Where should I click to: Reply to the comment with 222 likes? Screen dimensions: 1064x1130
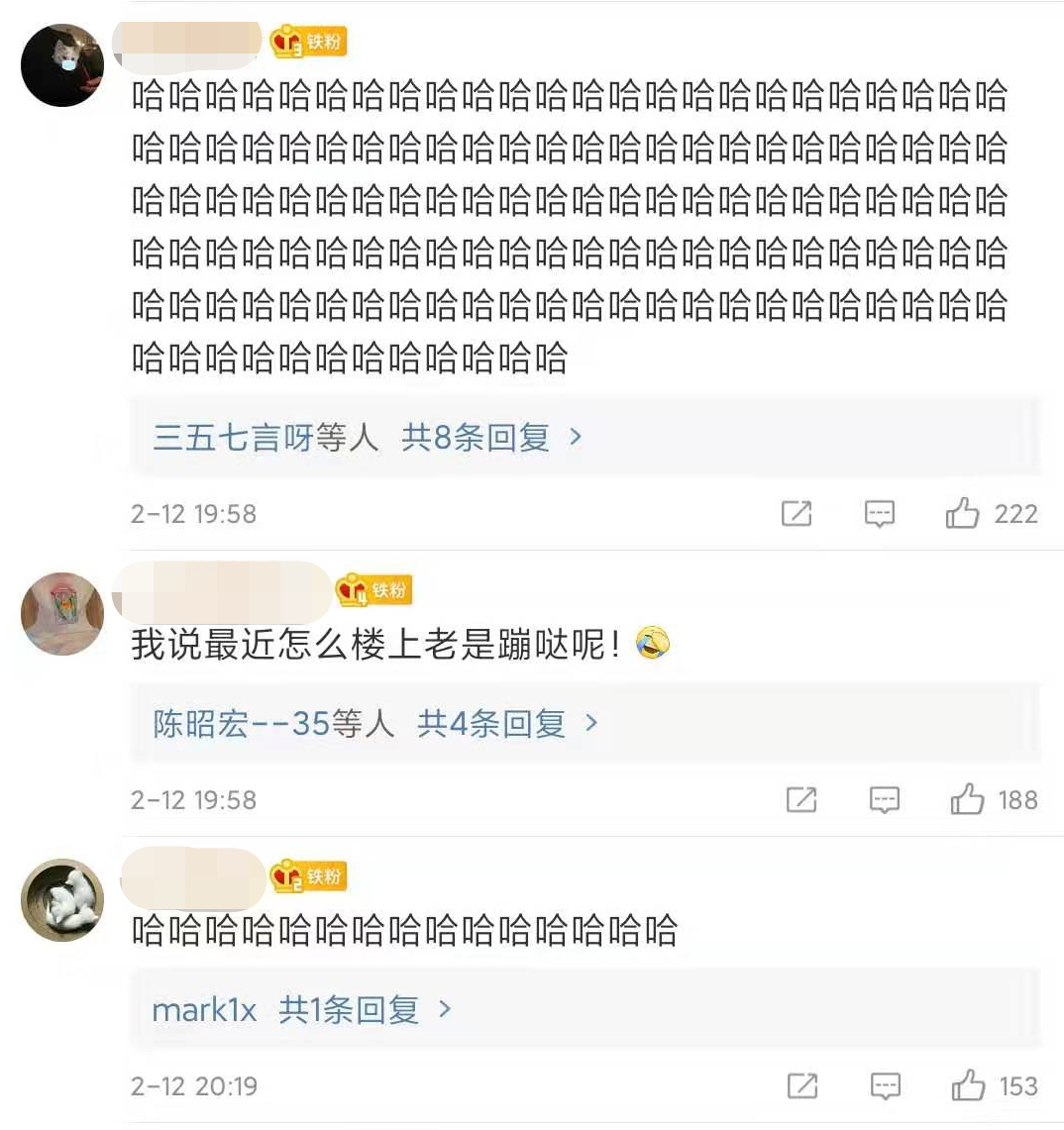[880, 513]
